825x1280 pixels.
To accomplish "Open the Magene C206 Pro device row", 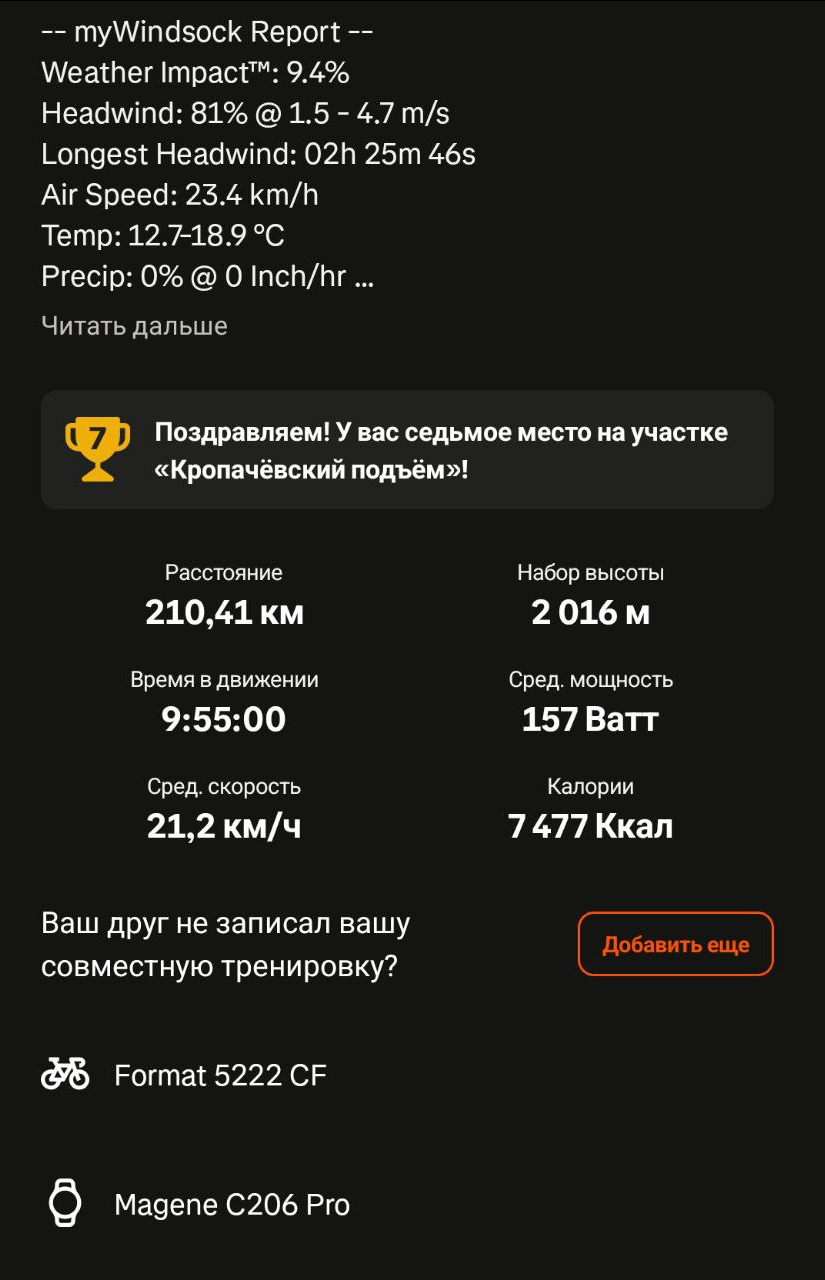I will coord(232,1205).
